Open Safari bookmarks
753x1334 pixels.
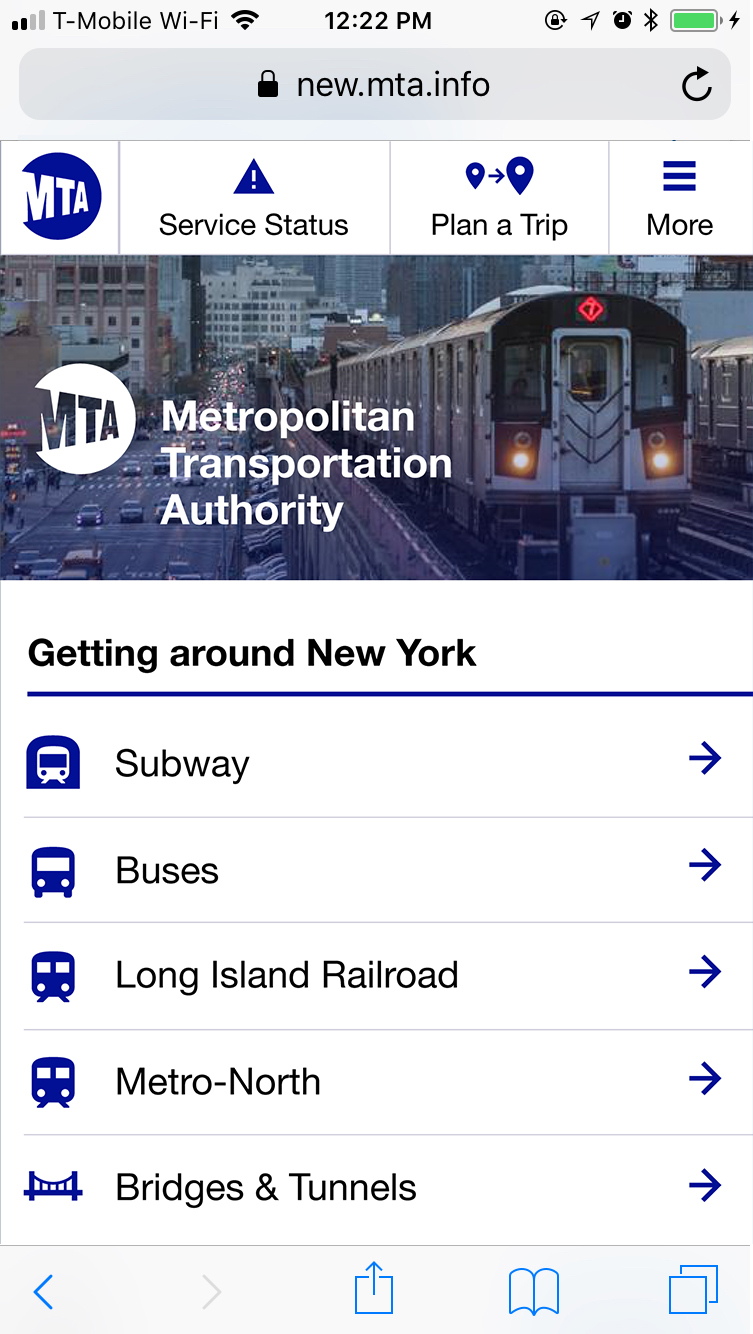tap(534, 1291)
